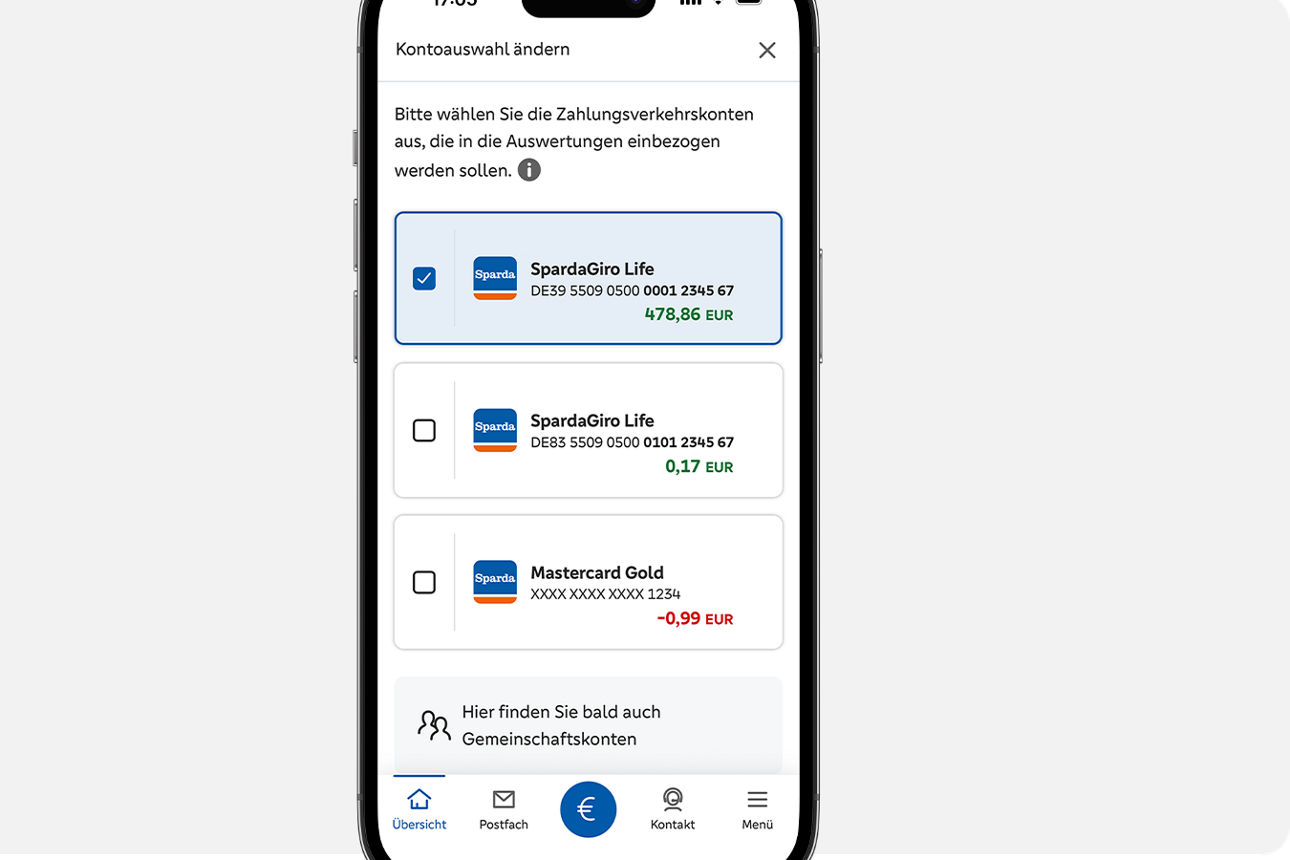Go to the Kontakt tab
Screen dimensions: 1290x860
coord(673,809)
